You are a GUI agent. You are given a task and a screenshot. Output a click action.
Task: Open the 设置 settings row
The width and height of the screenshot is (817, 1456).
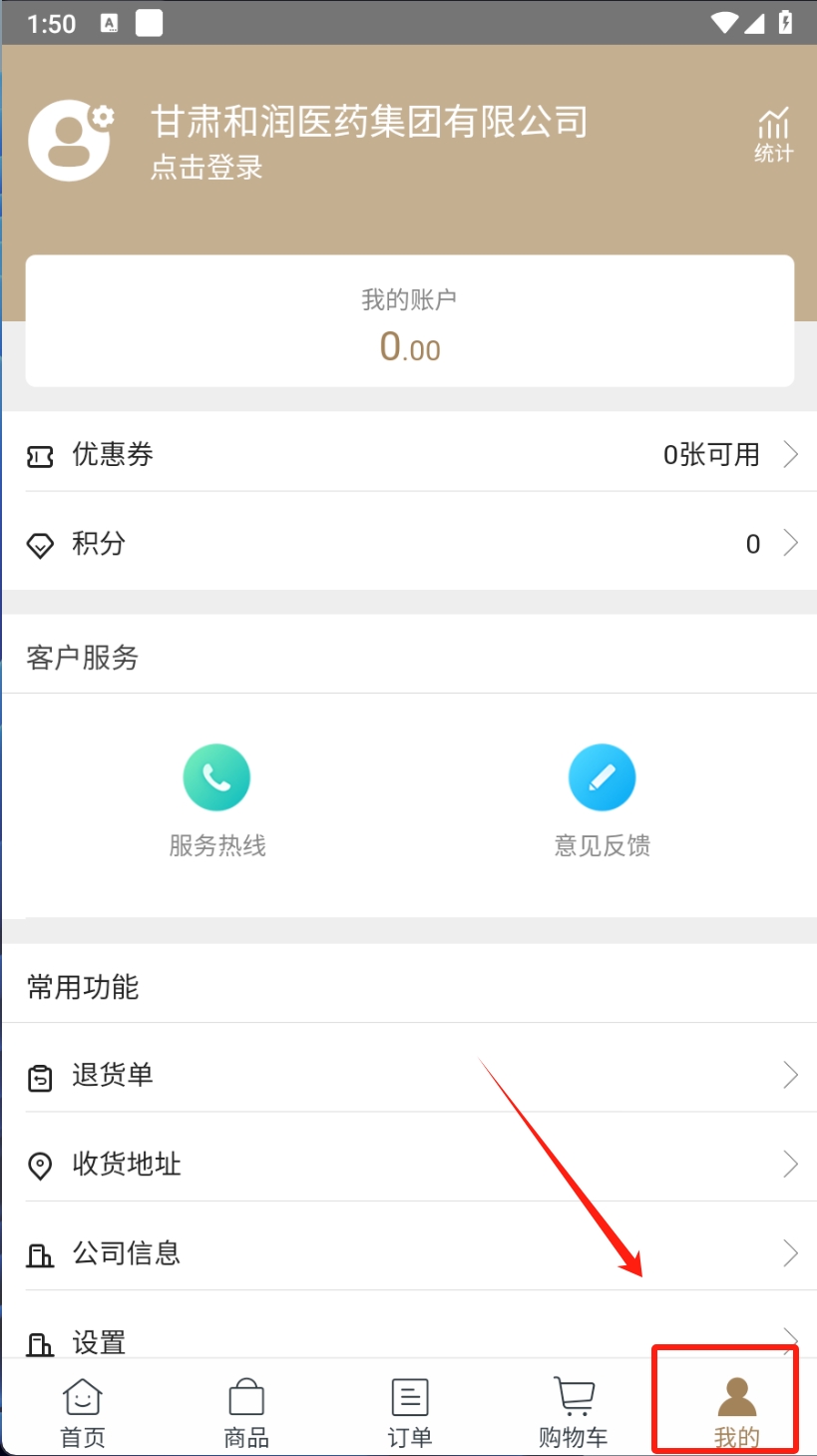409,1340
